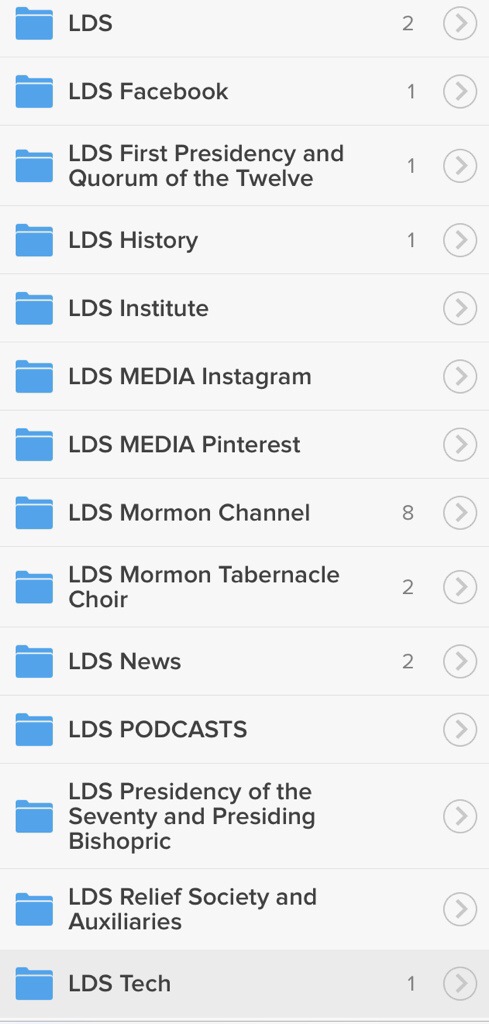Open the LDS MEDIA Pinterest folder

244,445
